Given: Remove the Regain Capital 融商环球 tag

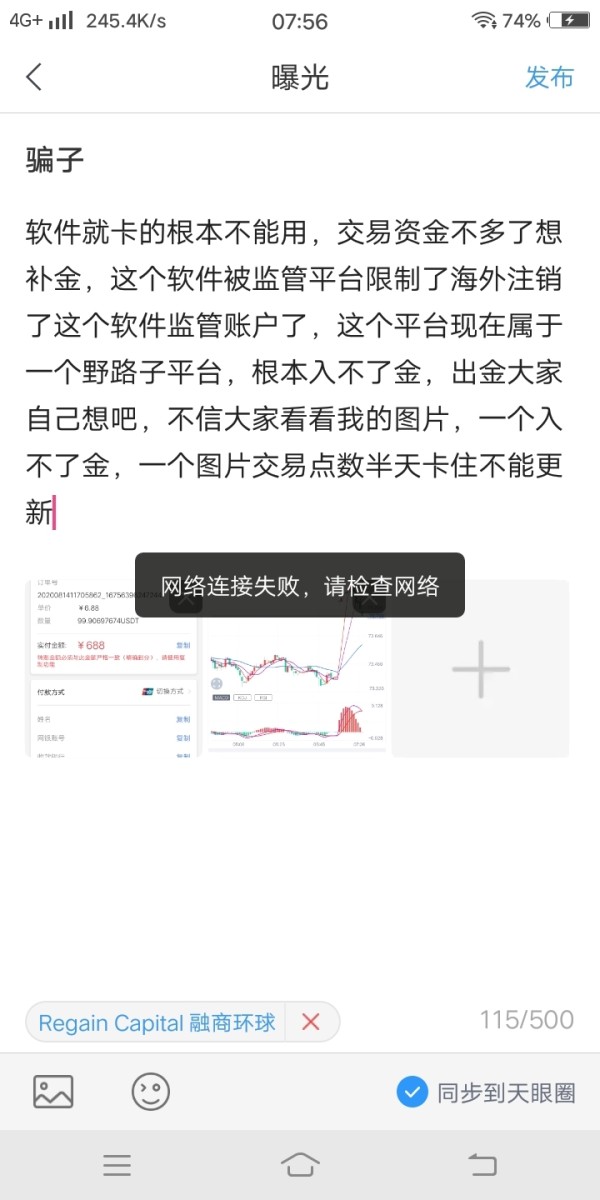Looking at the screenshot, I should click(311, 1022).
